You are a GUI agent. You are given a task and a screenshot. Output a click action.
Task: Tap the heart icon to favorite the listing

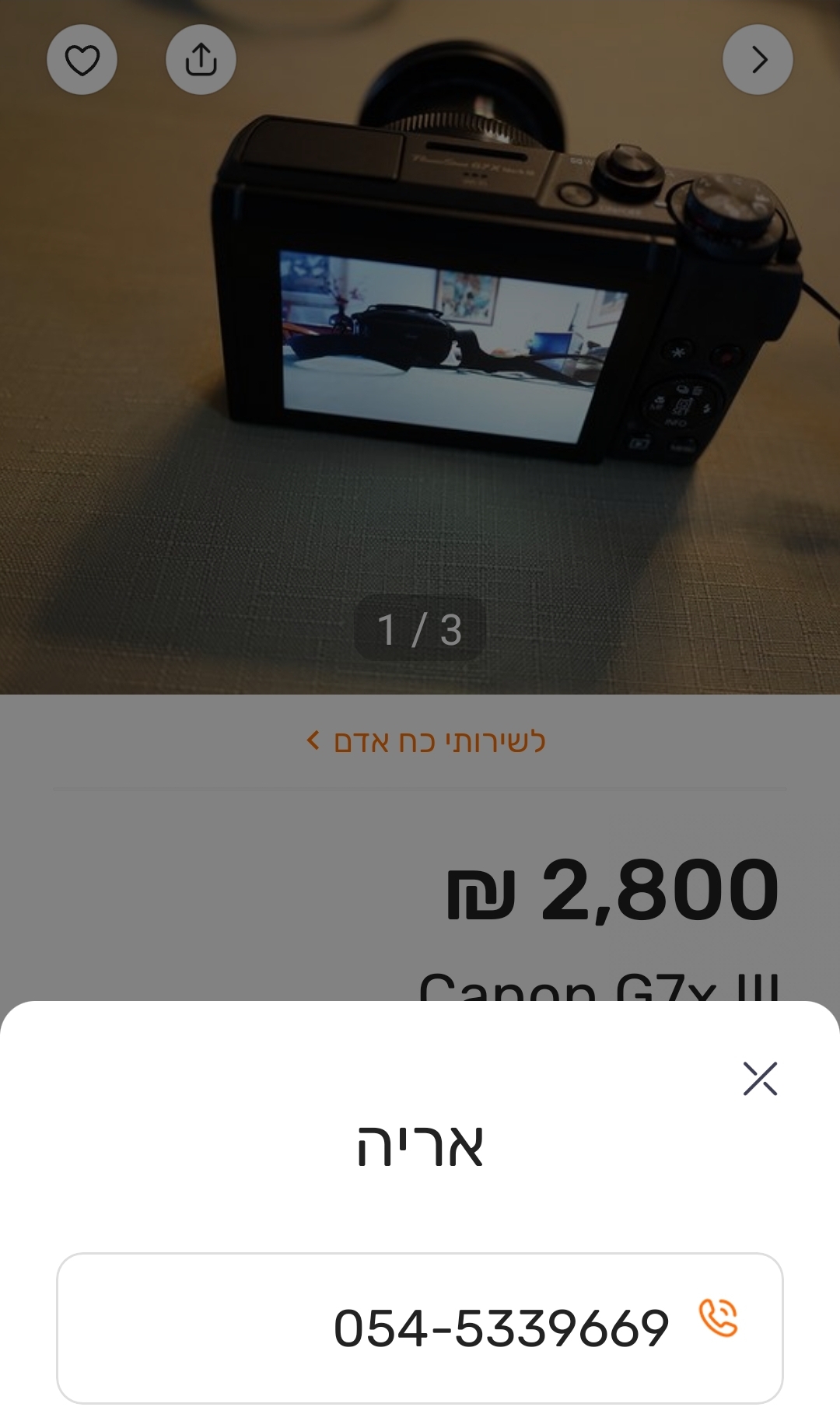pyautogui.click(x=82, y=59)
